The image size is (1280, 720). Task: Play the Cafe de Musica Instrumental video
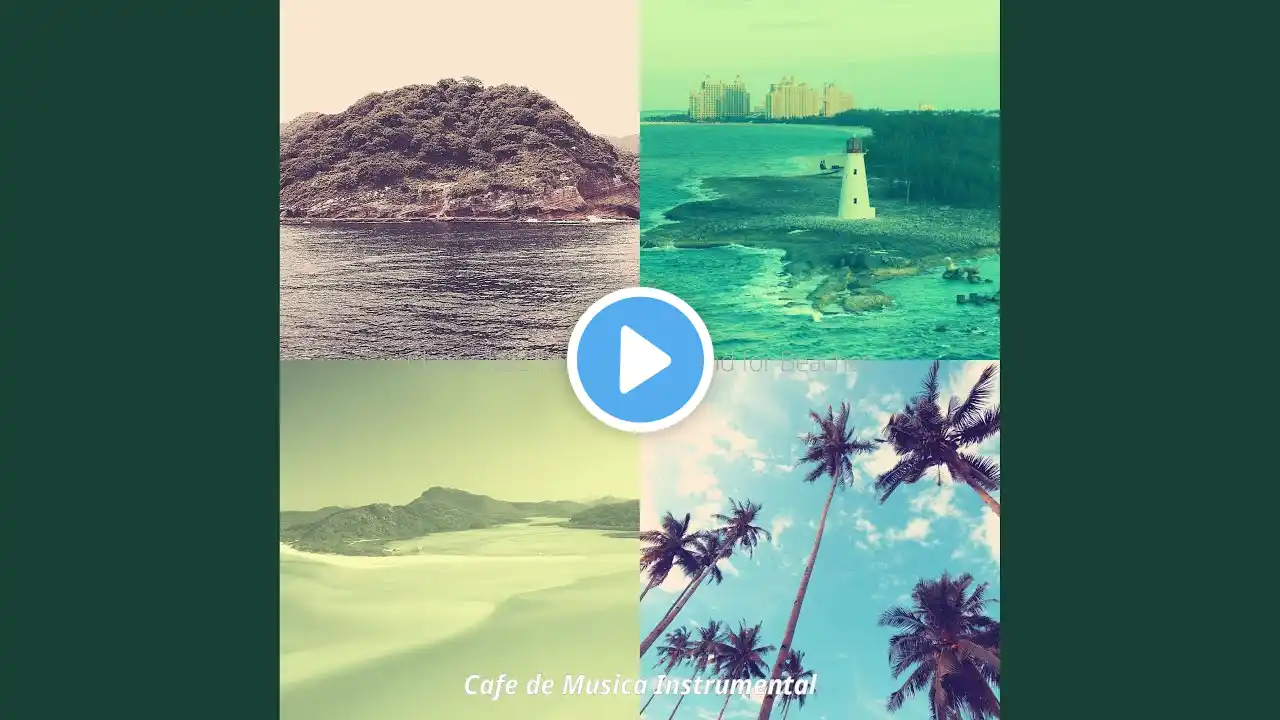[640, 360]
